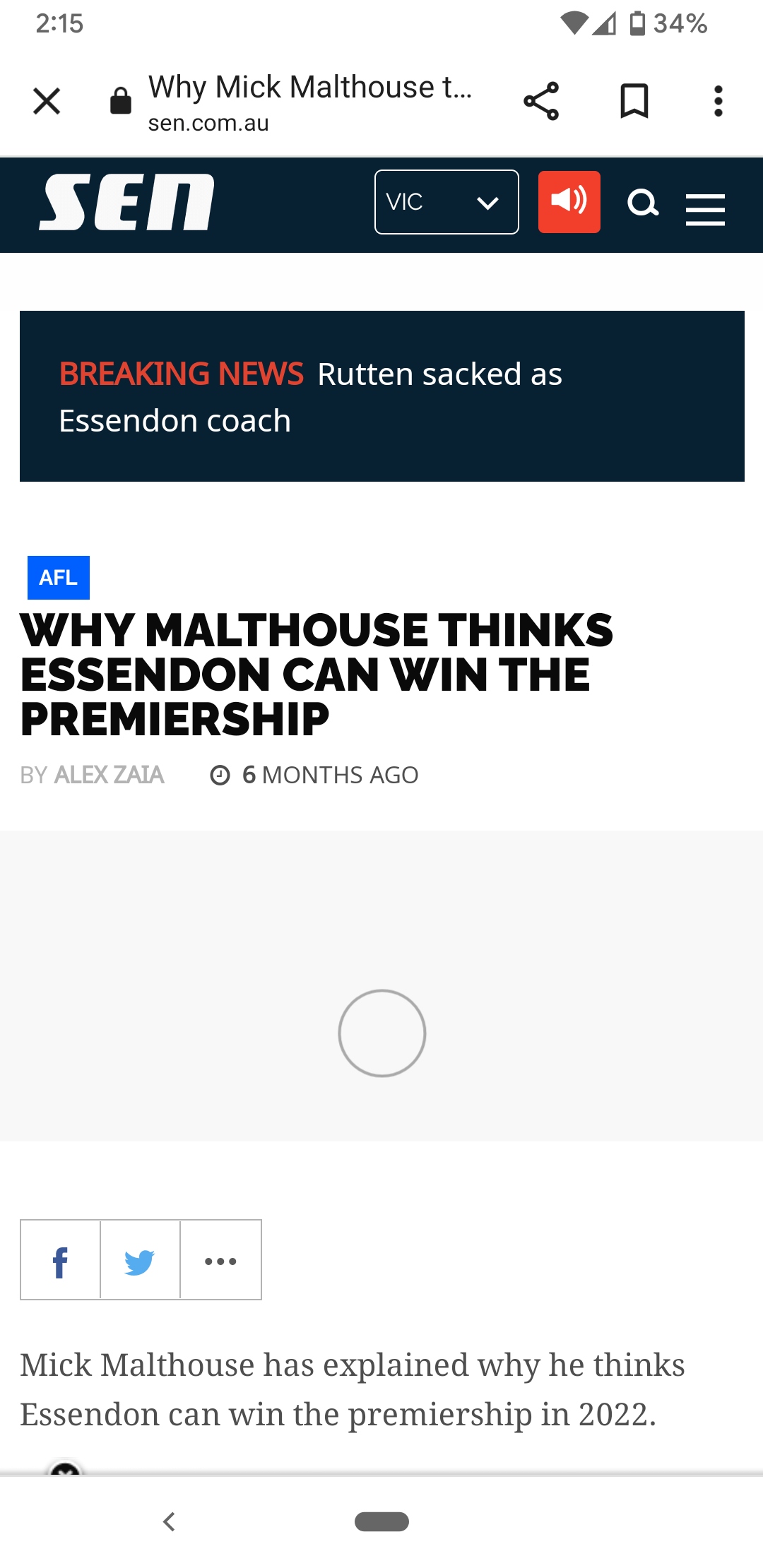Open more sharing options via the ellipsis
This screenshot has height=1568, width=763.
pyautogui.click(x=220, y=1259)
